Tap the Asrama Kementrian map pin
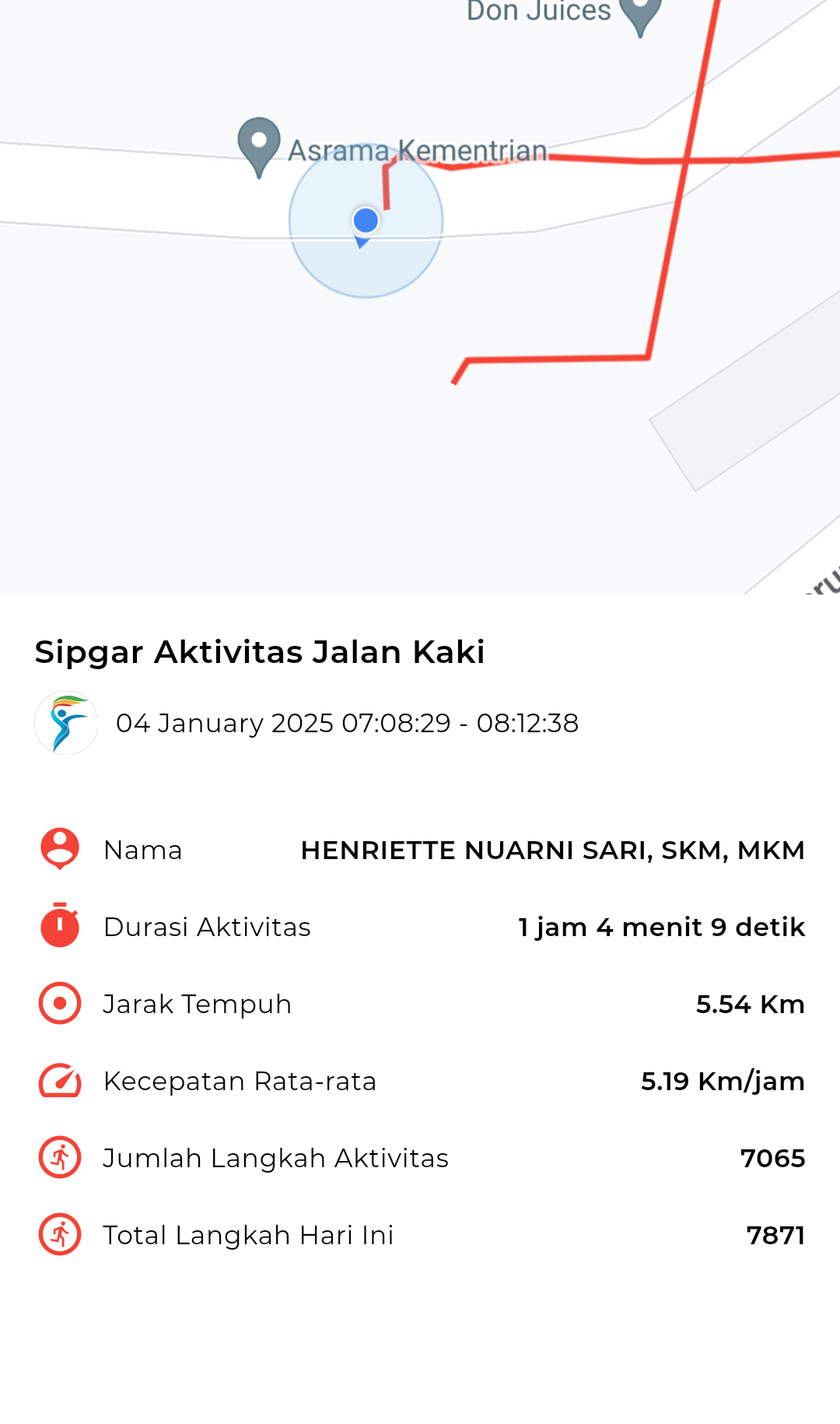The width and height of the screenshot is (840, 1424). [259, 146]
